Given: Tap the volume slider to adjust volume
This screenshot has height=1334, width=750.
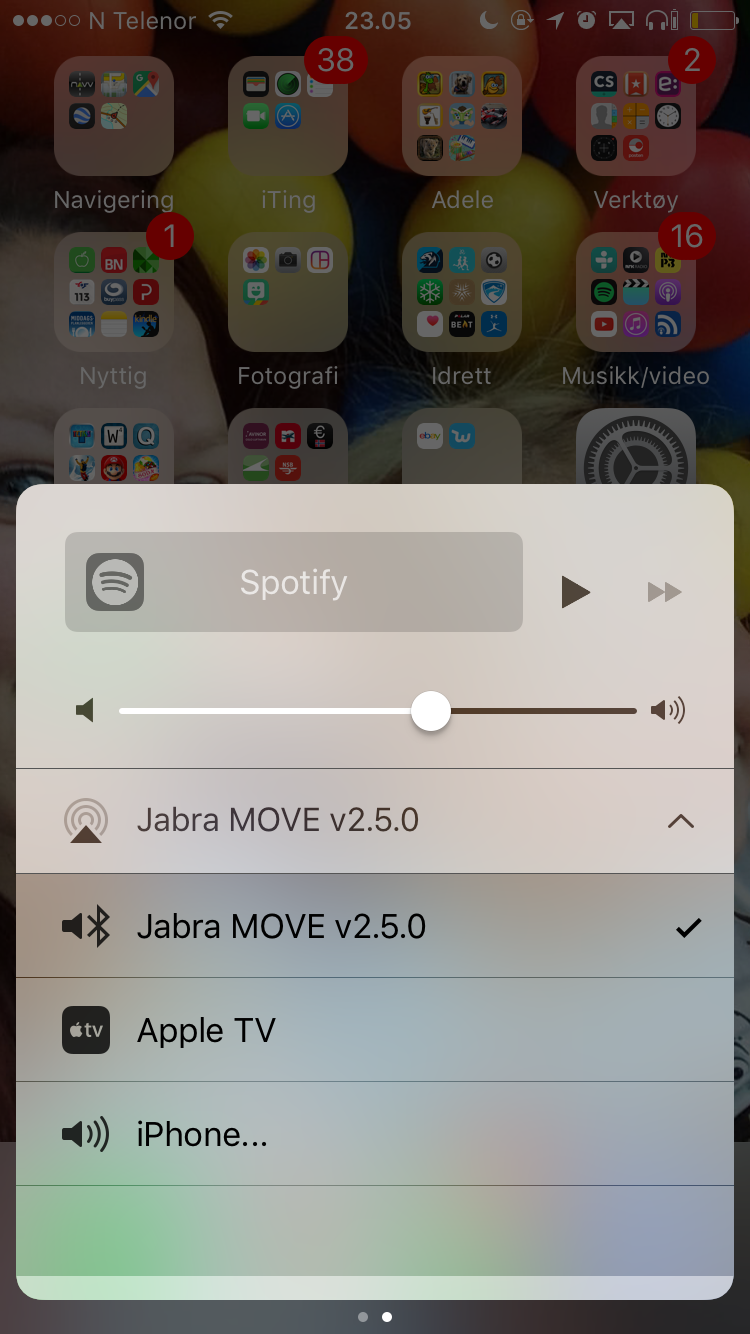Looking at the screenshot, I should click(x=378, y=711).
